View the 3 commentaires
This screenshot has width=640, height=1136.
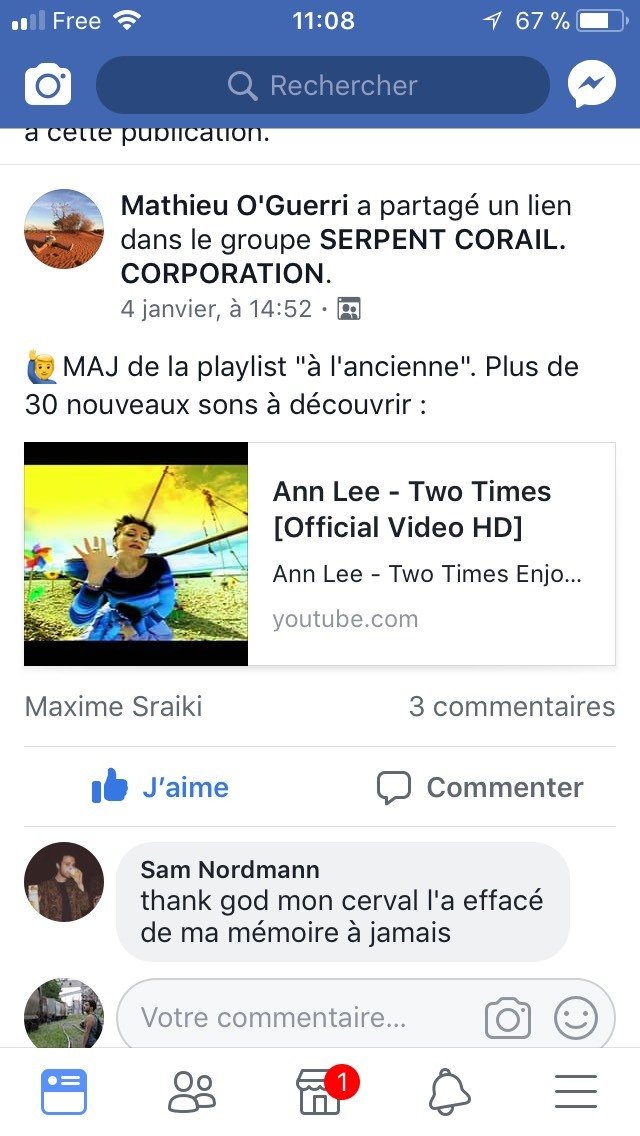(511, 706)
